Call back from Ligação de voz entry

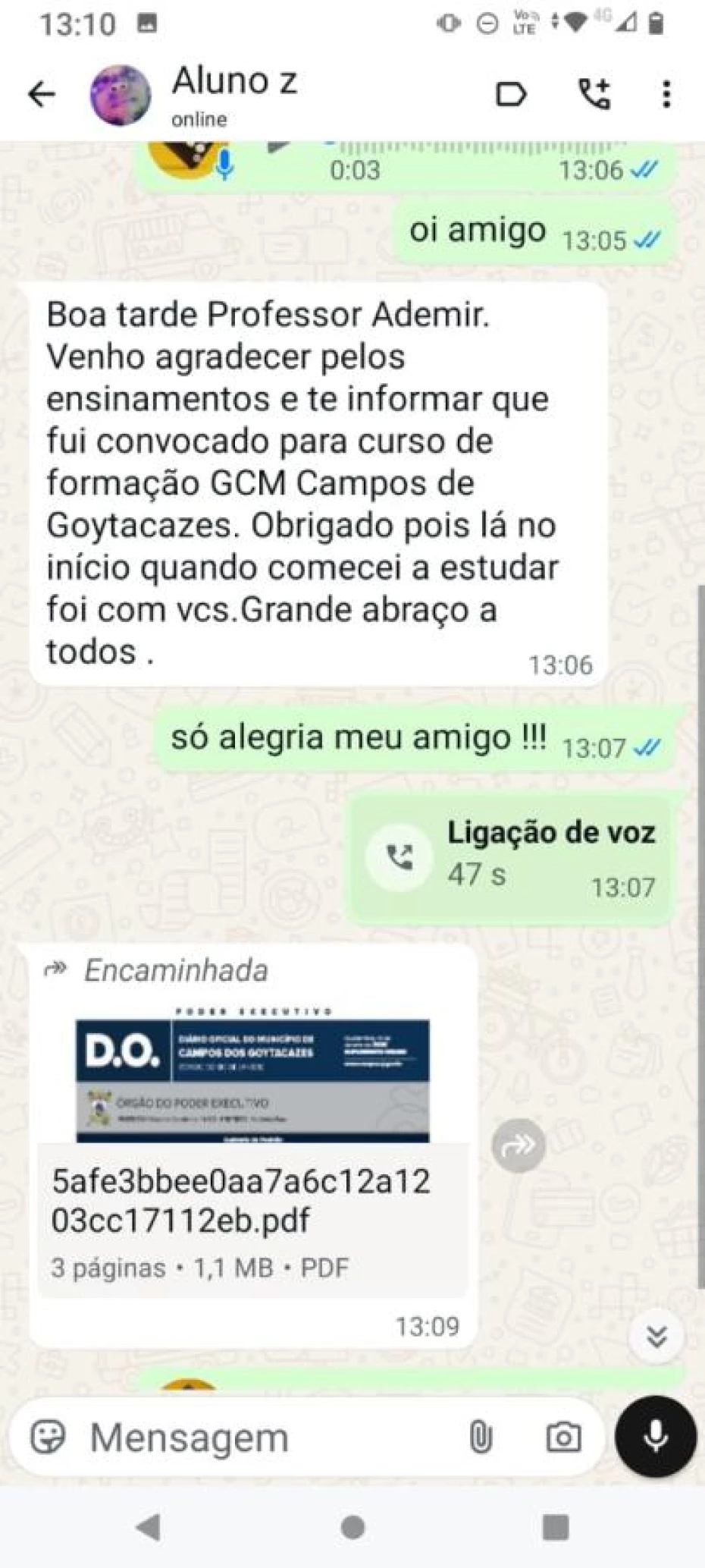pyautogui.click(x=399, y=857)
